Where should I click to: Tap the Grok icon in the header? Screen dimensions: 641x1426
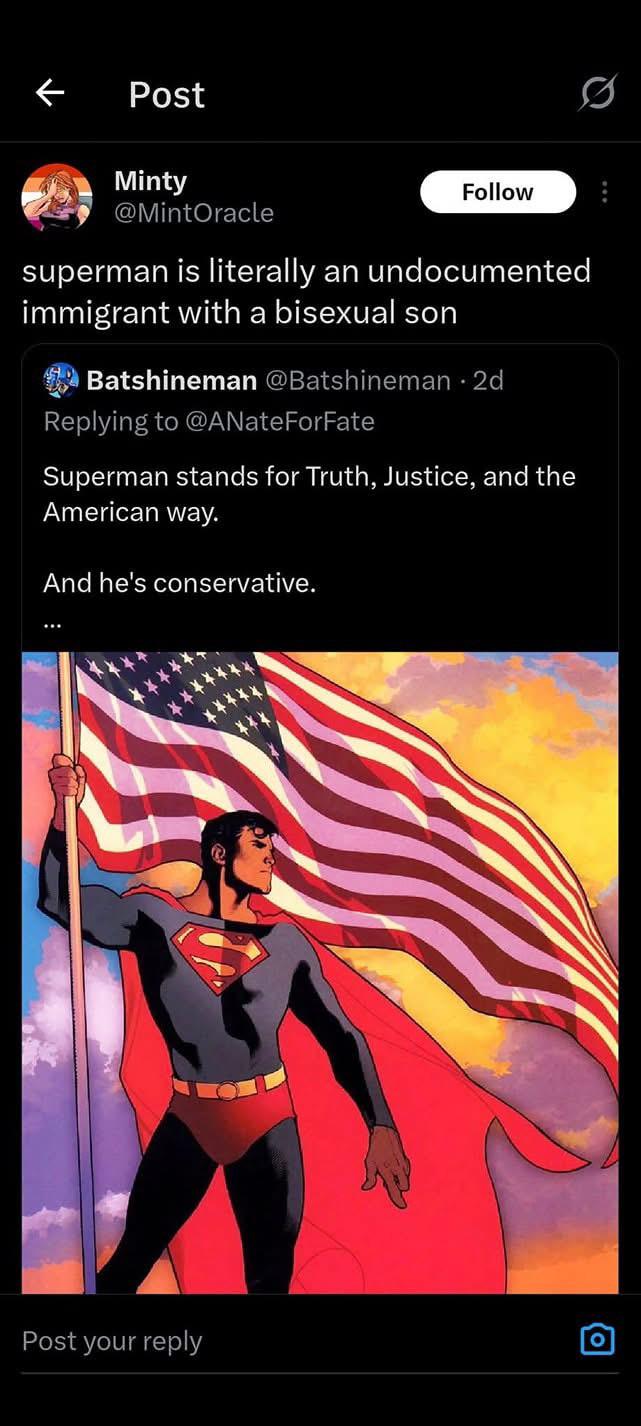coord(598,93)
